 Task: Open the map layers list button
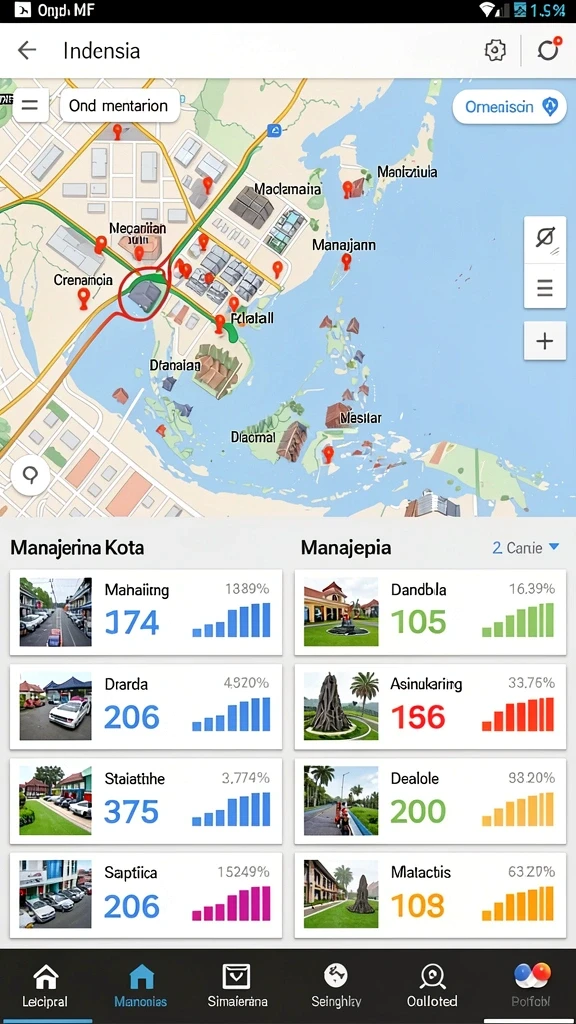545,287
